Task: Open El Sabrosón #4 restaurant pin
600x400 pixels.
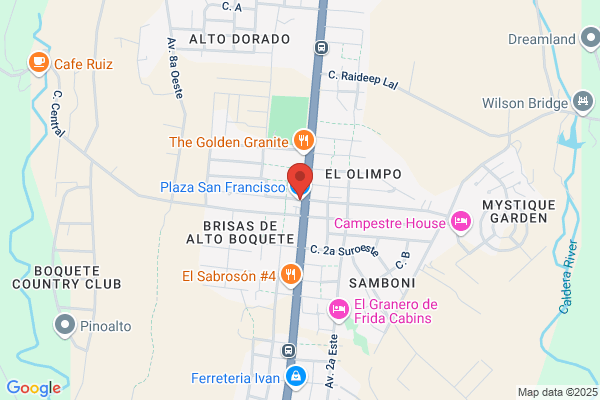Action: (291, 275)
